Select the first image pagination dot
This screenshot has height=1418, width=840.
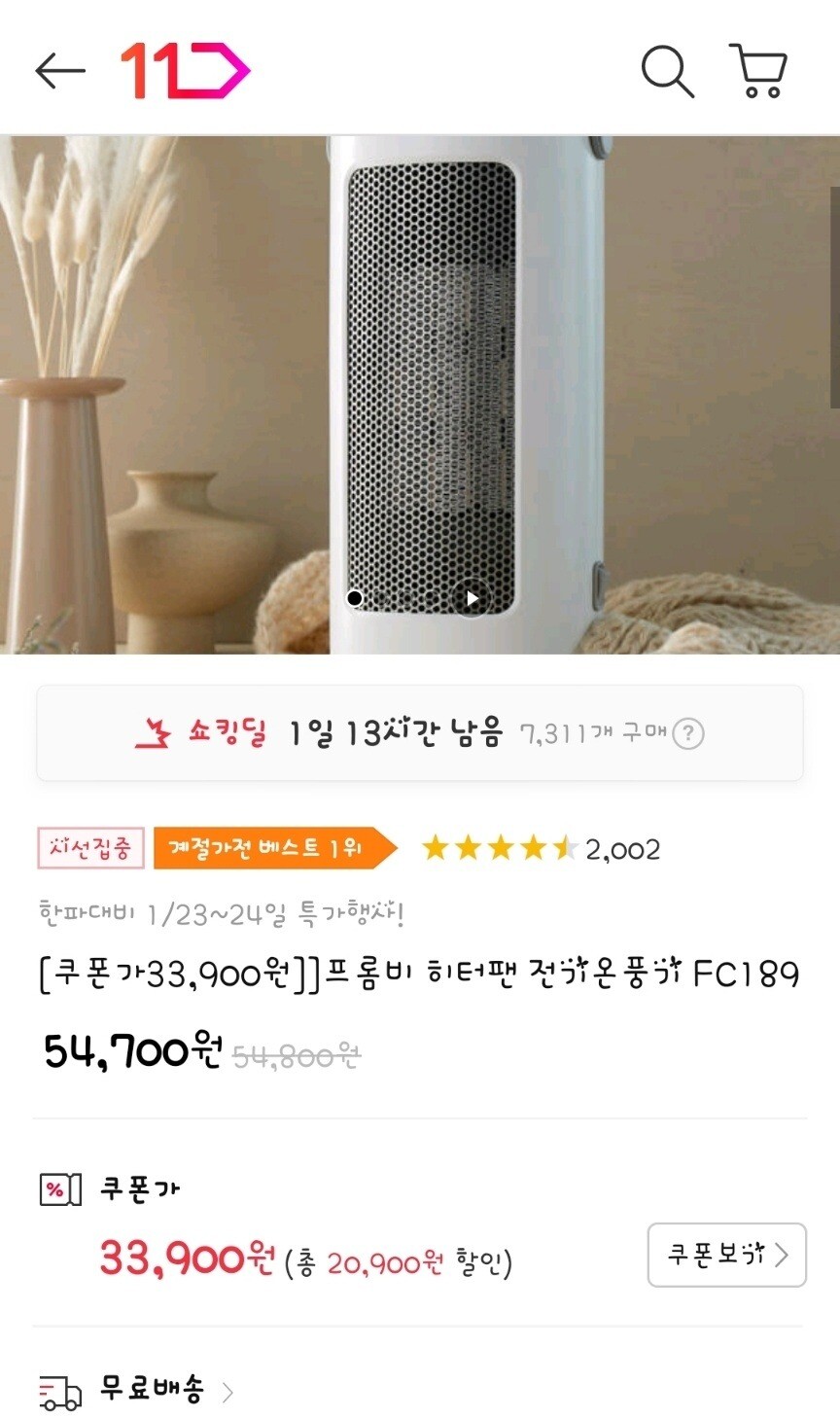click(355, 600)
